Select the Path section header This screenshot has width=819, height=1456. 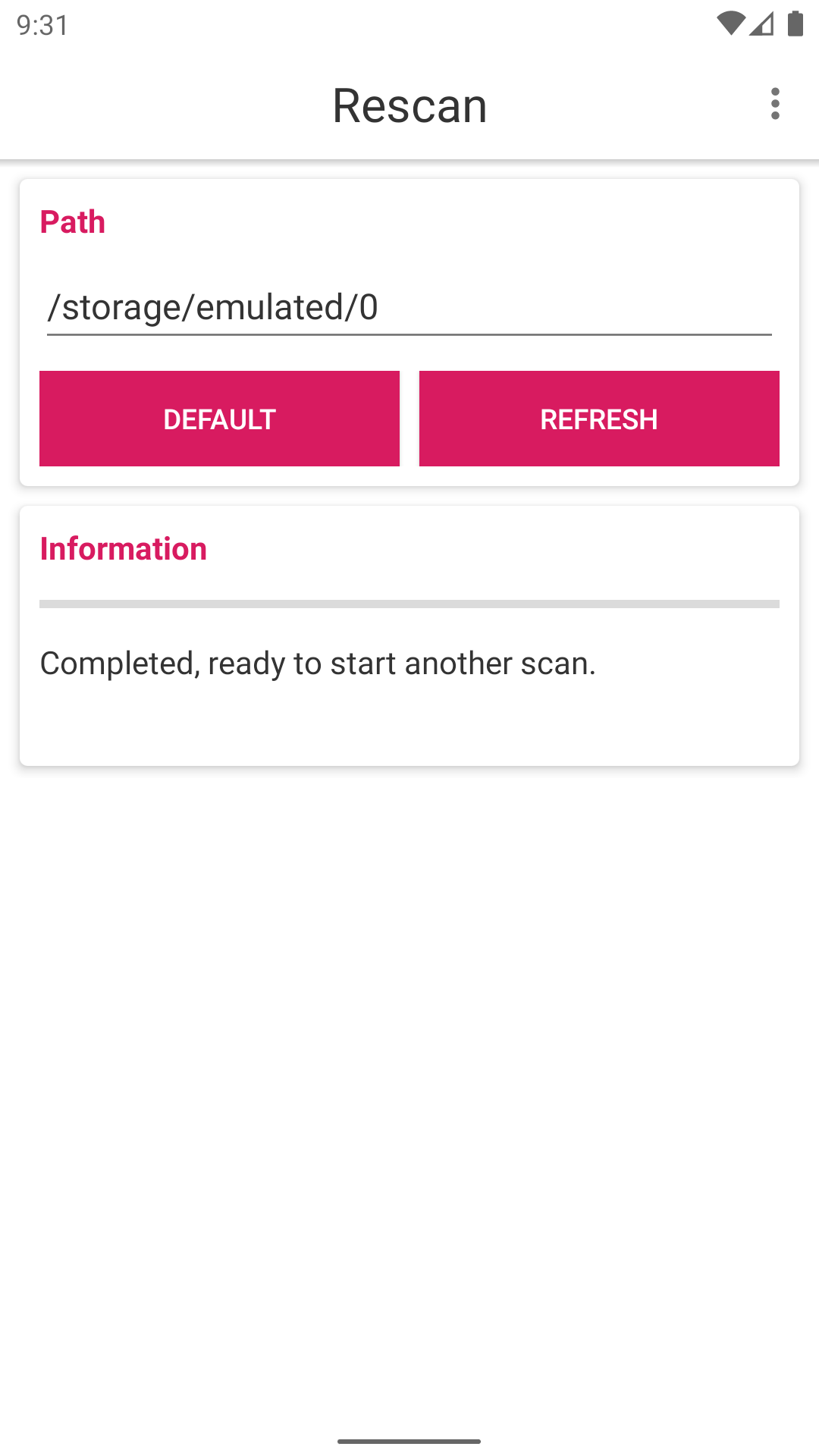tap(73, 221)
